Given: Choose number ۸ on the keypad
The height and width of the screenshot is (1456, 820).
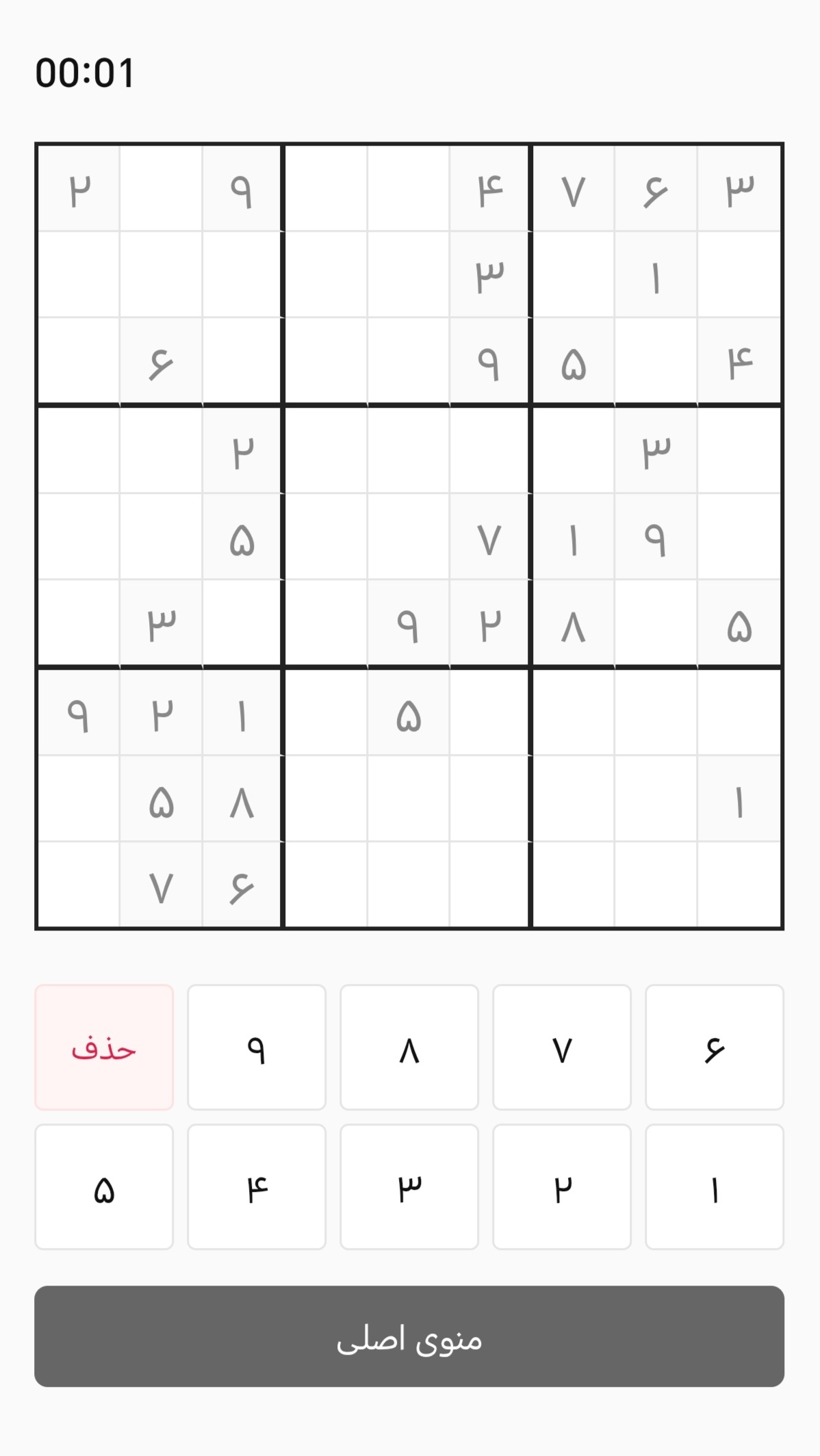Looking at the screenshot, I should coord(409,1047).
